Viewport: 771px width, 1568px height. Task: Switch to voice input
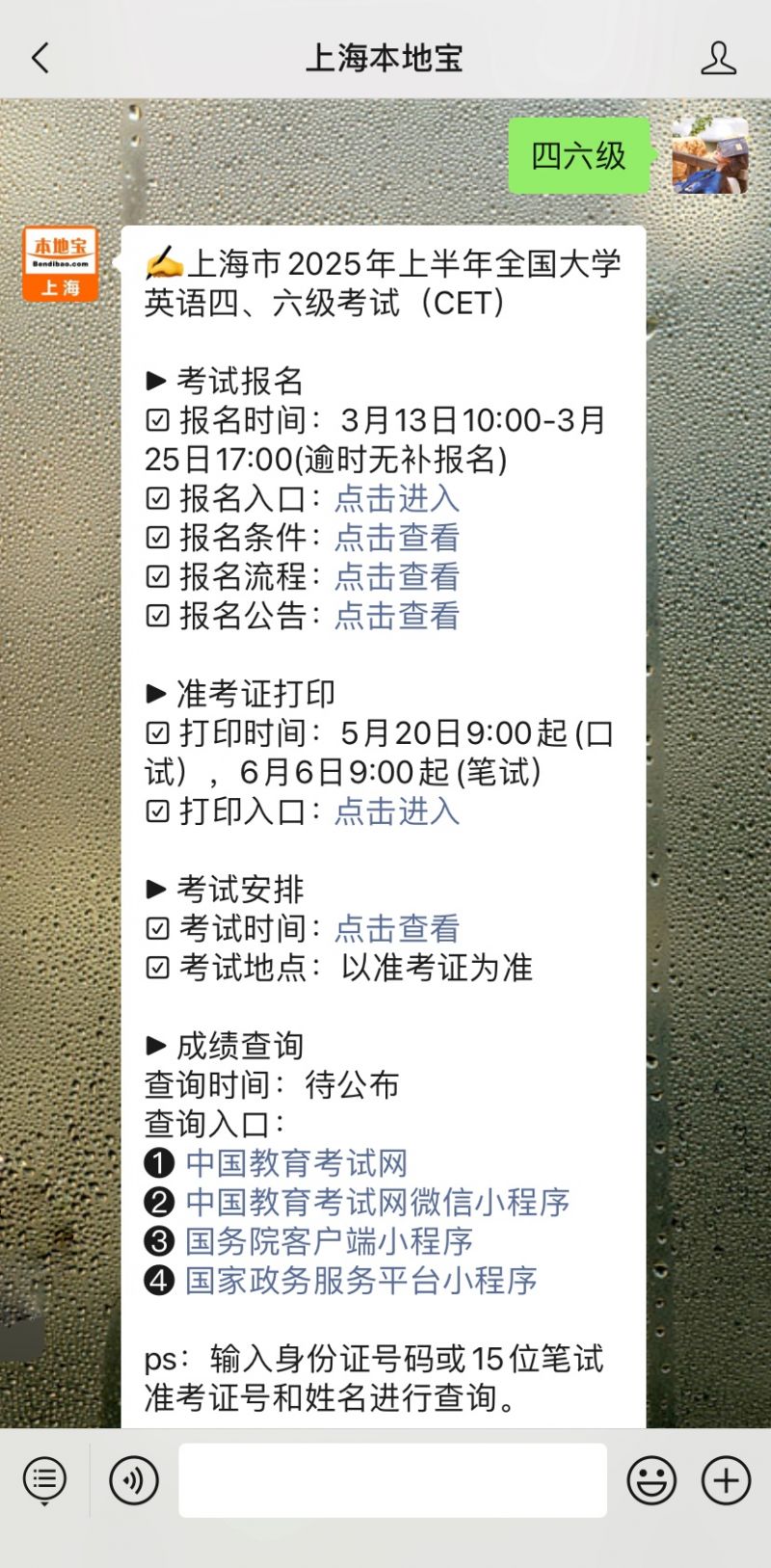click(133, 1480)
